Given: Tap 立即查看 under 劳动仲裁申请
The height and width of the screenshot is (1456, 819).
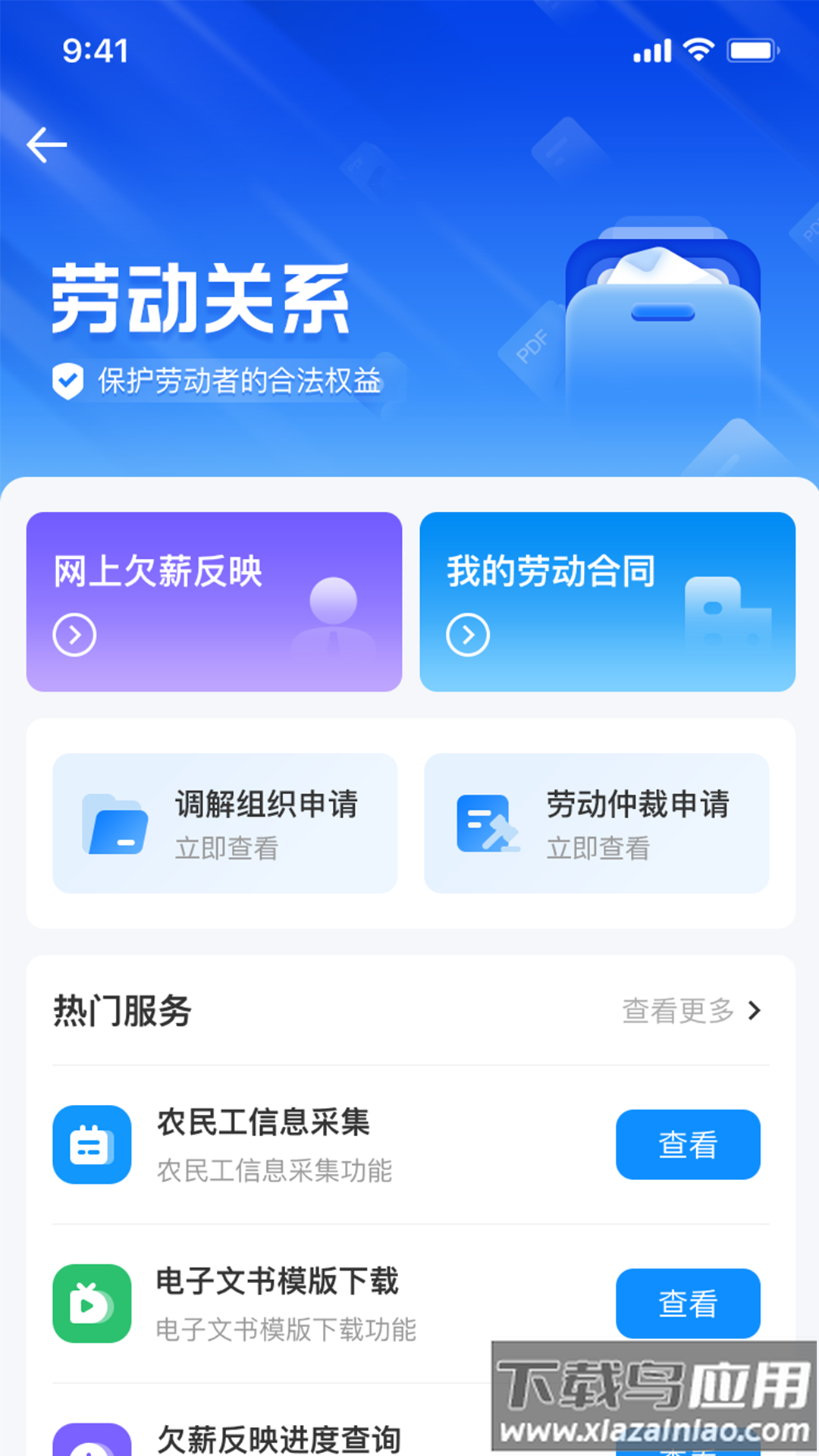Looking at the screenshot, I should click(x=598, y=850).
